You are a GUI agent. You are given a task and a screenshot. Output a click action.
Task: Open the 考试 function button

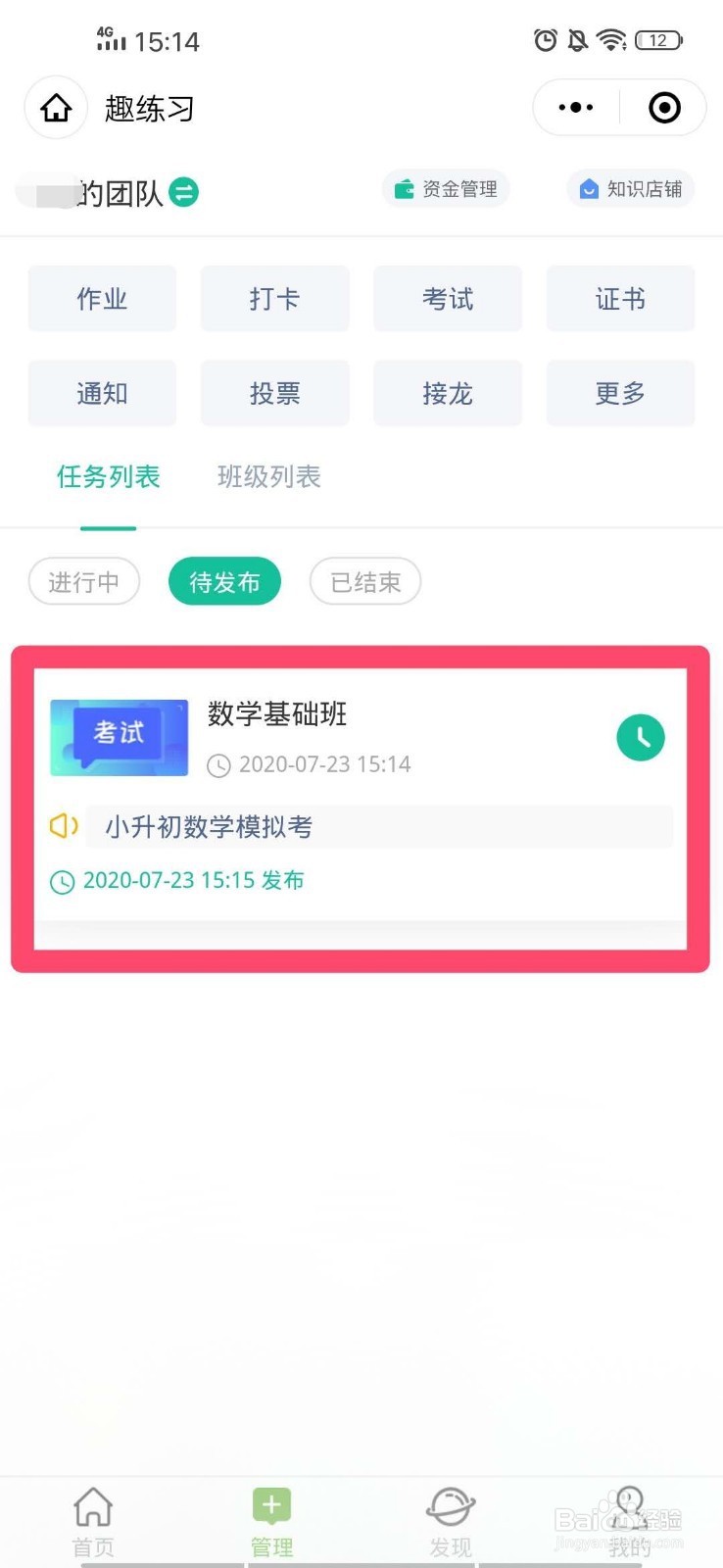(x=448, y=299)
